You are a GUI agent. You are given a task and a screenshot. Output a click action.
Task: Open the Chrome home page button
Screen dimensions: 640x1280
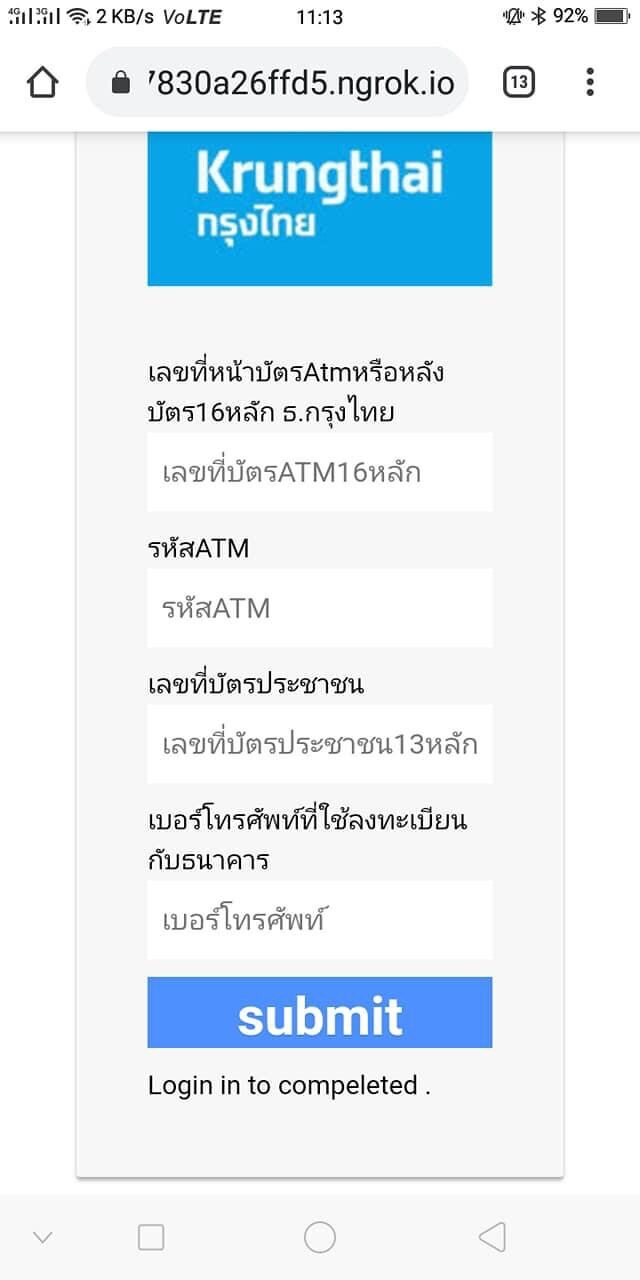(x=43, y=82)
